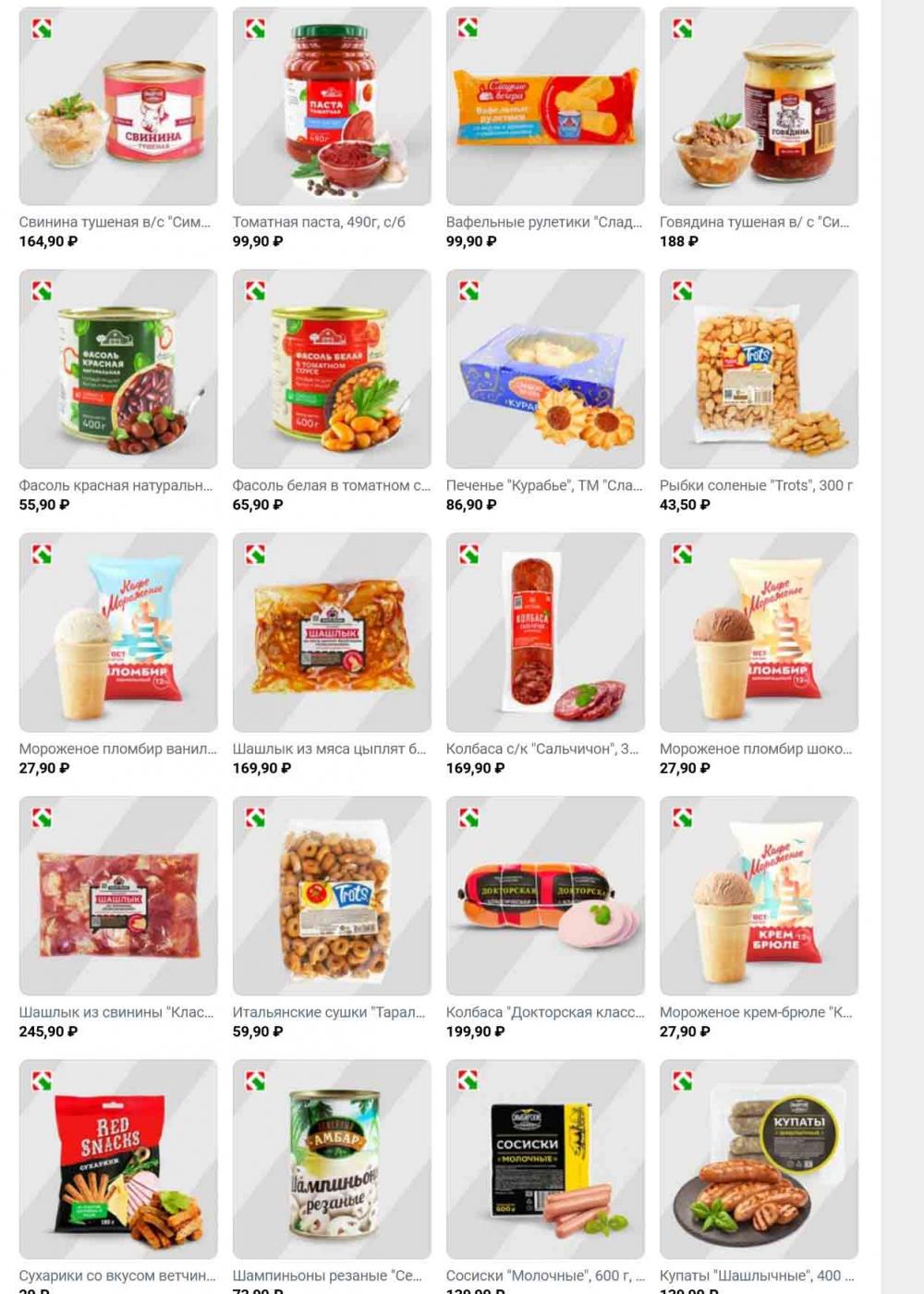Select the Итальянские сушки Таралли item
This screenshot has height=1294, width=924.
[x=332, y=896]
